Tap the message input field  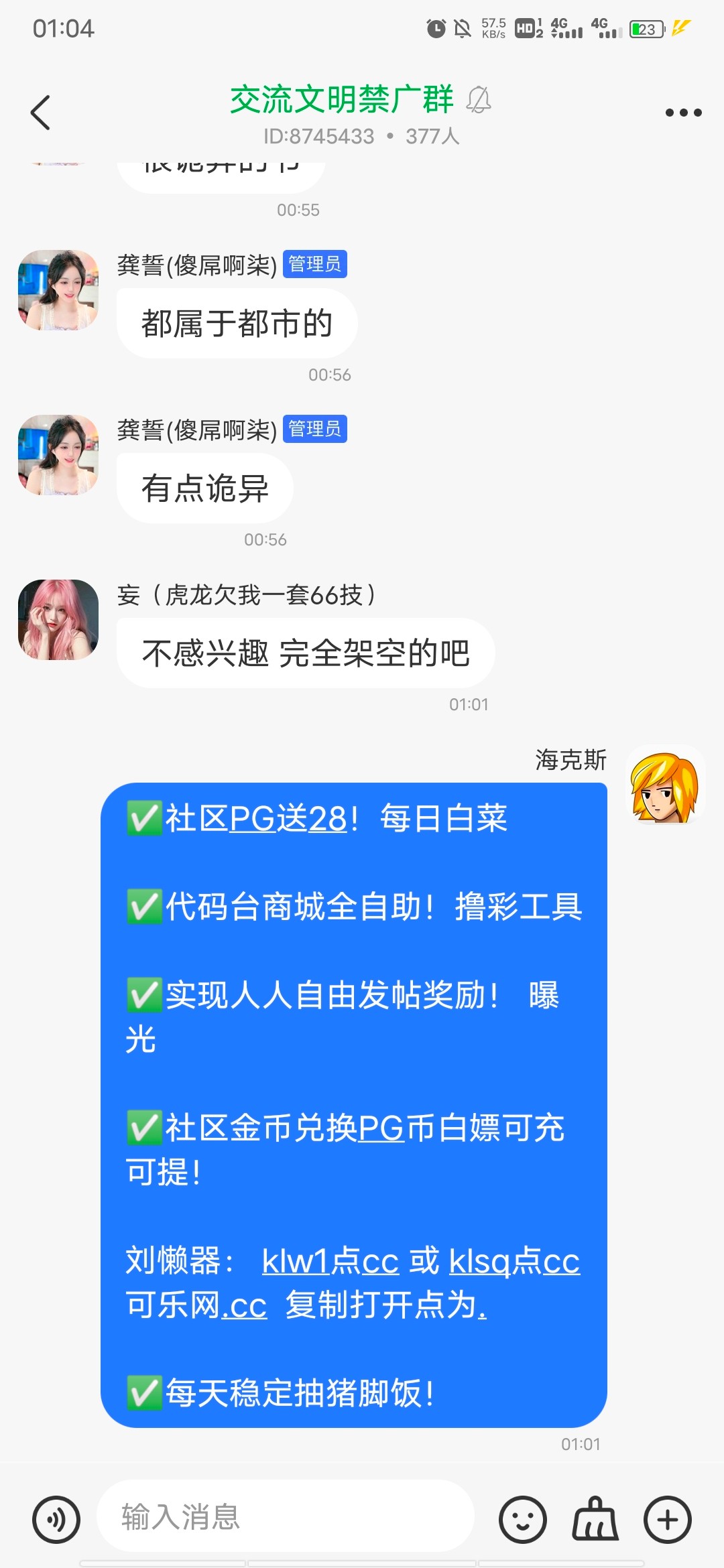tap(285, 1517)
